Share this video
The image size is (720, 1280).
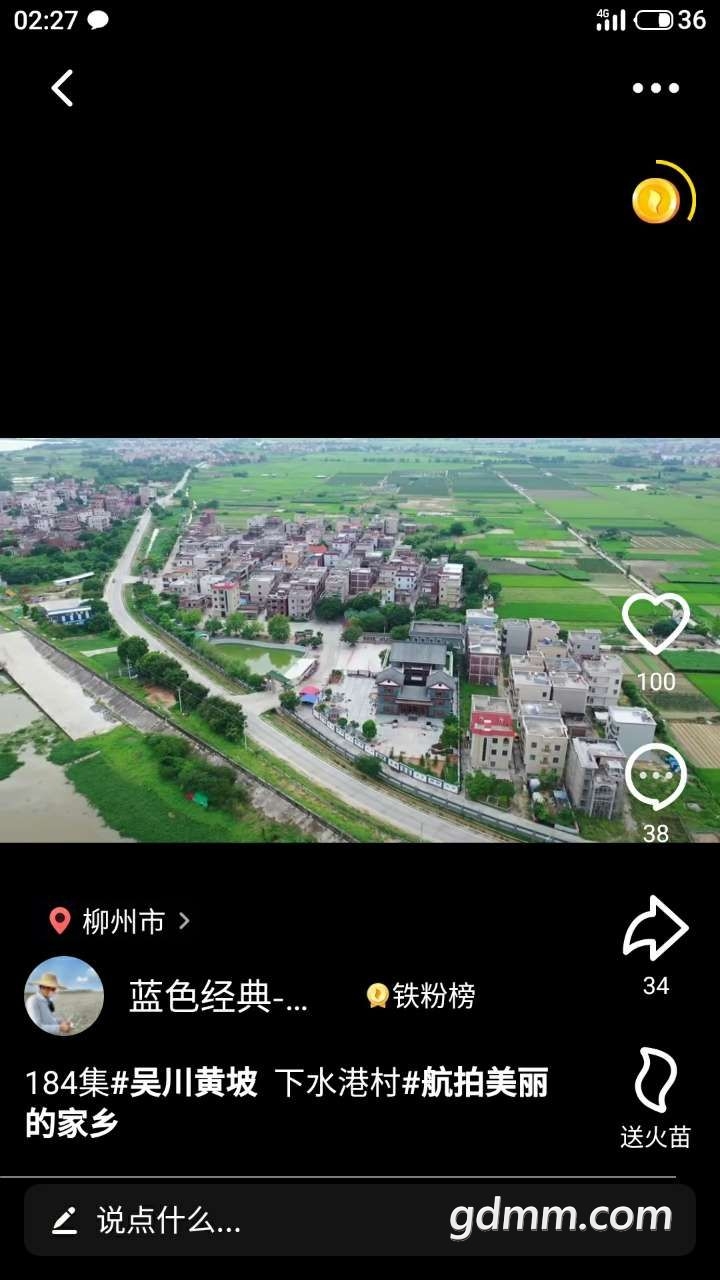click(x=656, y=930)
